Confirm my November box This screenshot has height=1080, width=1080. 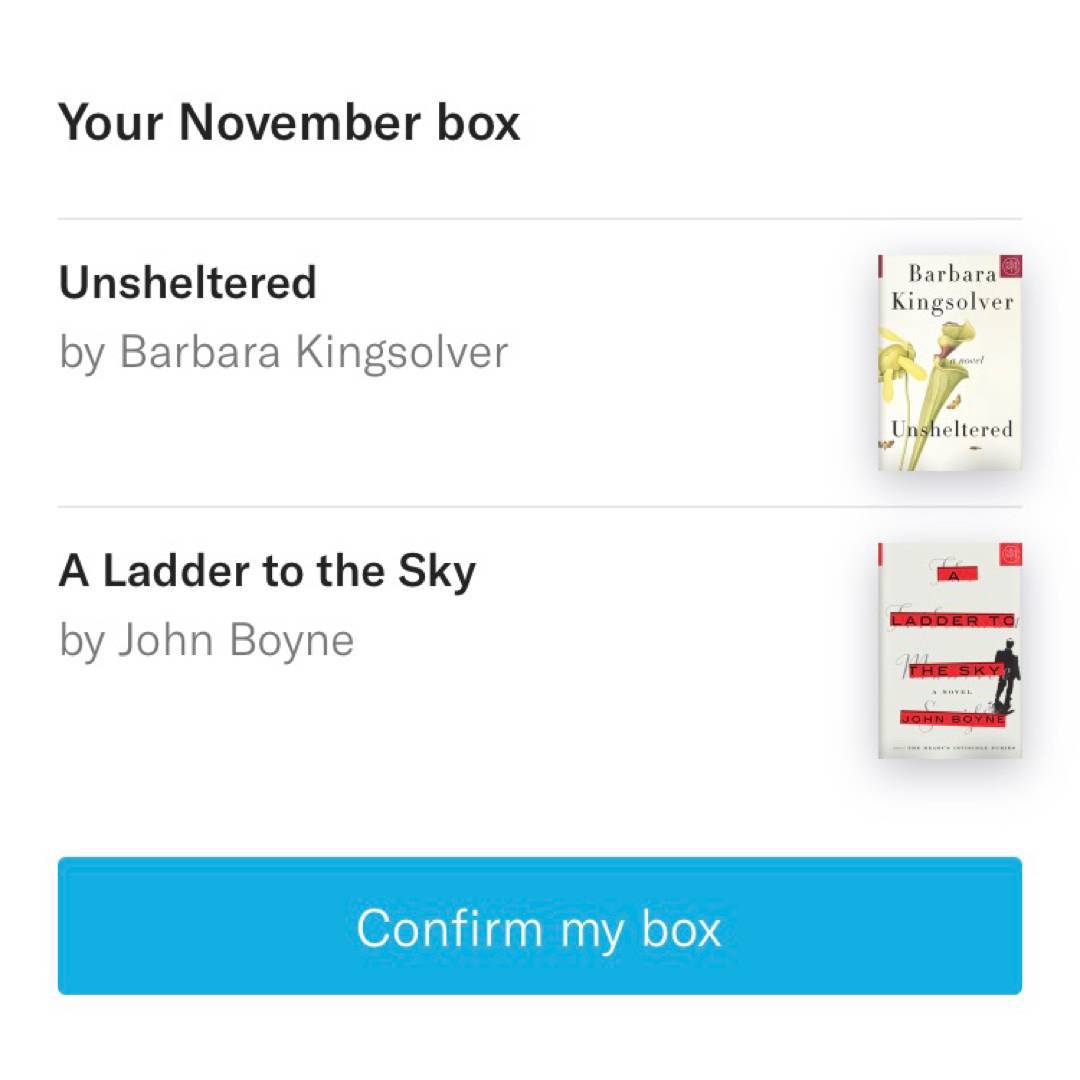[x=539, y=926]
